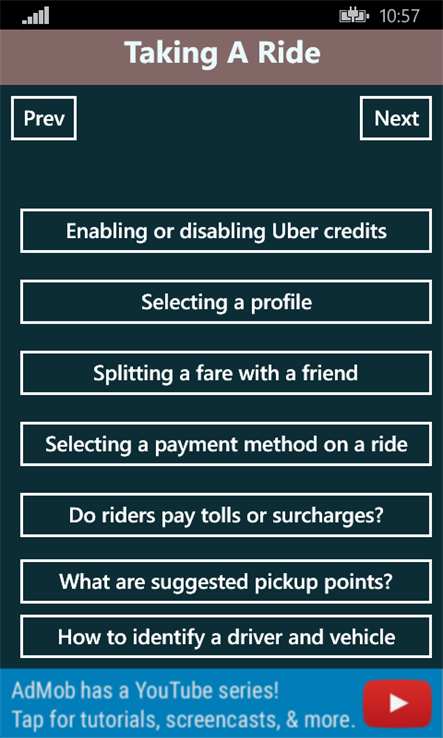
Task: Open the Selecting a profile topic
Action: [x=226, y=302]
